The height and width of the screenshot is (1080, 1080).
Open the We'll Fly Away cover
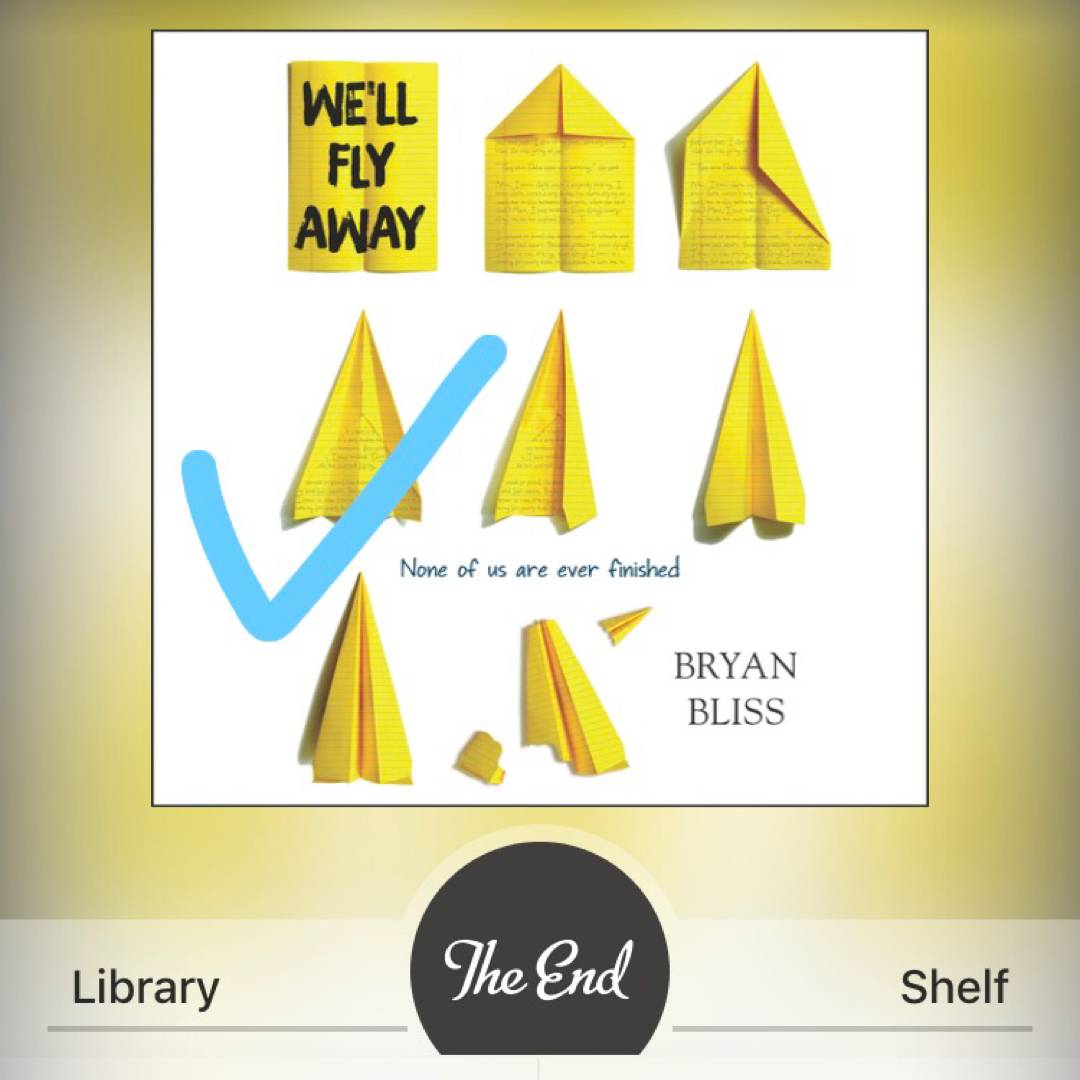point(539,418)
